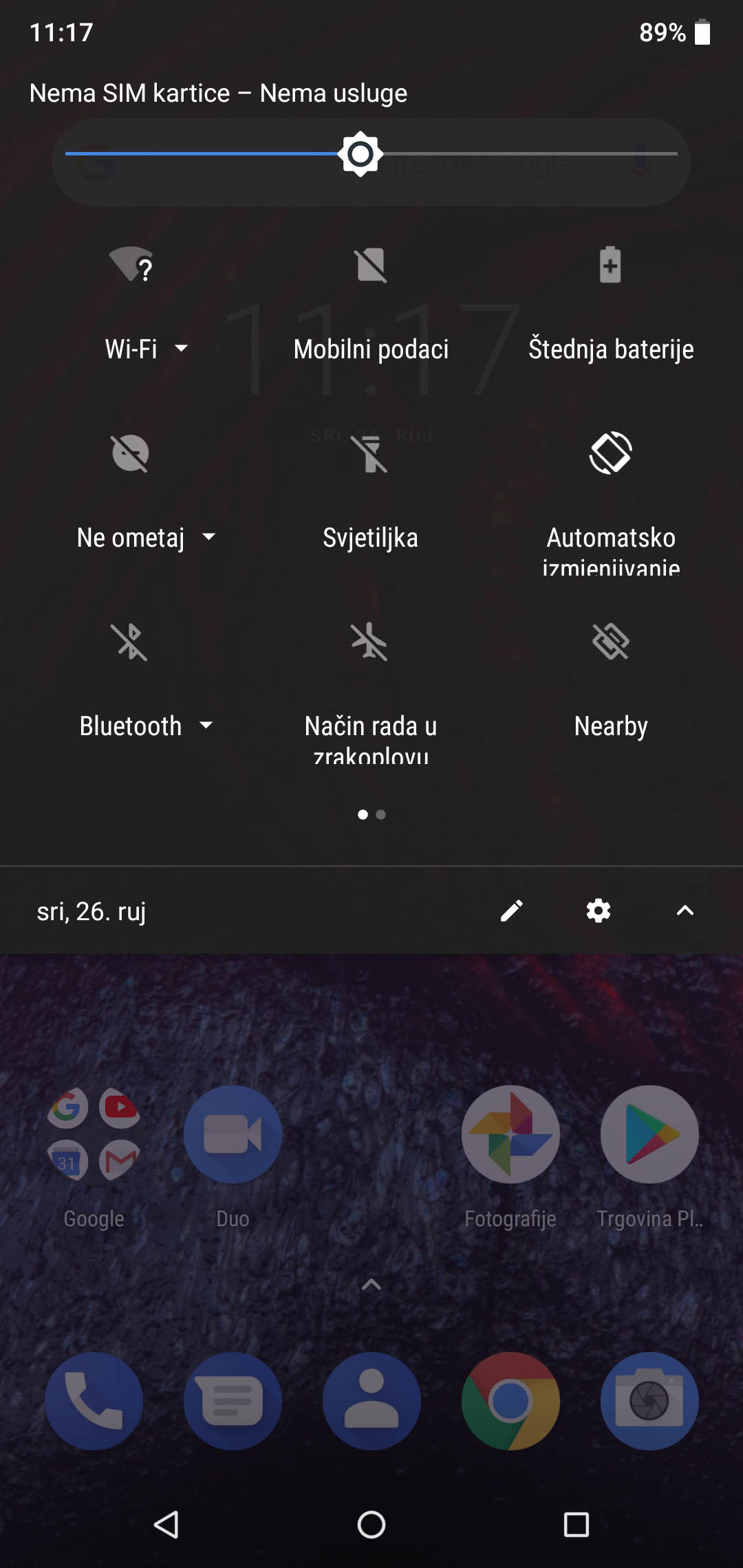Tap the system home button
The image size is (743, 1568).
point(371,1525)
